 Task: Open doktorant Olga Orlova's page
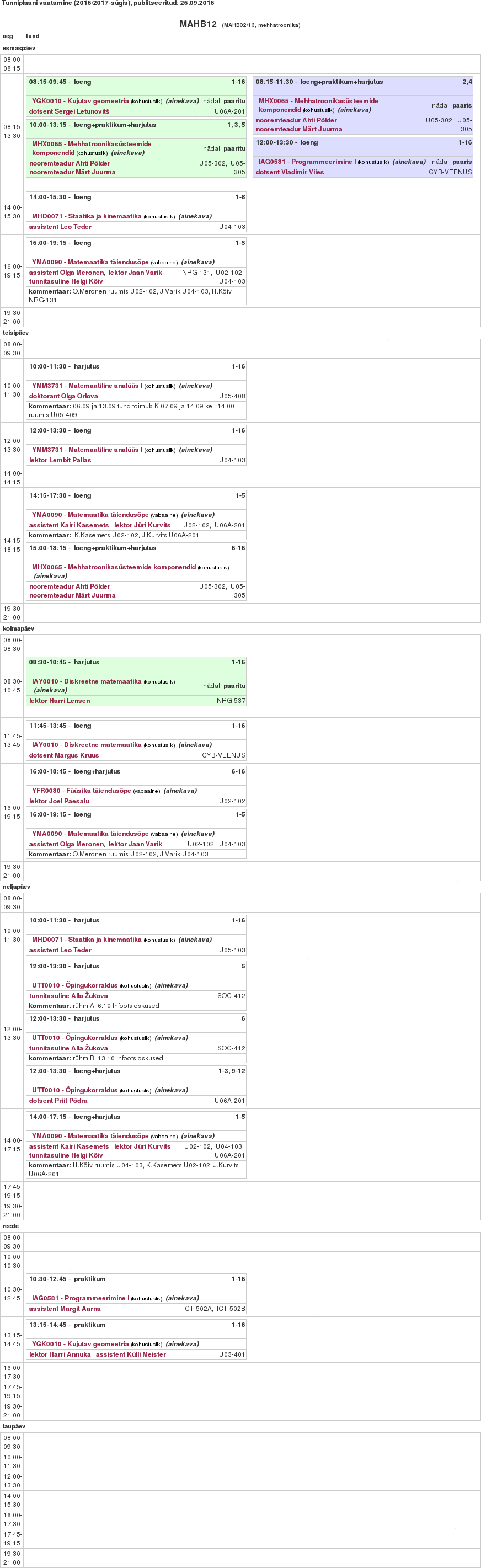[x=63, y=396]
